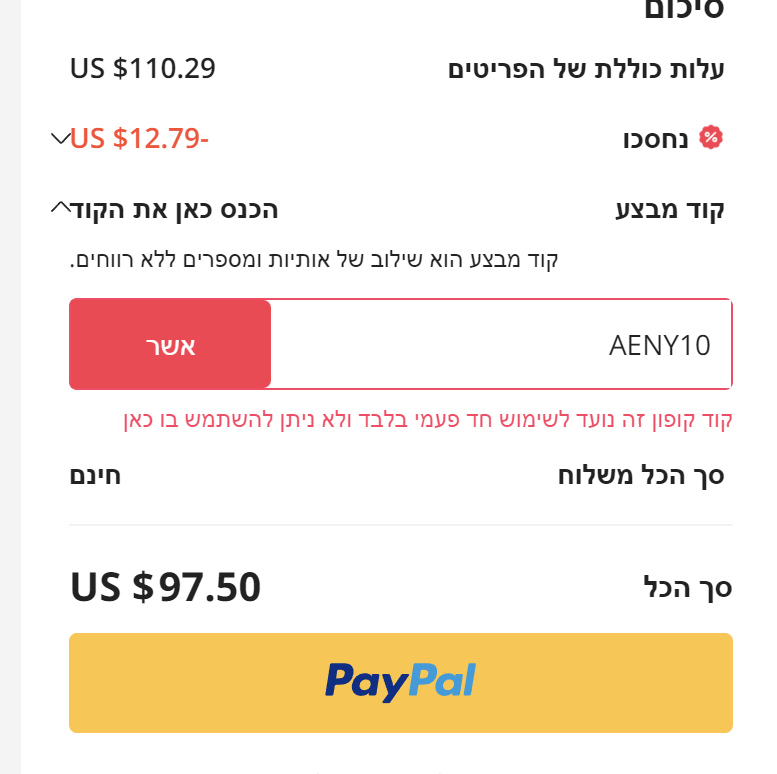Tap the promo code field with AENY10
Image resolution: width=777 pixels, height=774 pixels.
tap(500, 345)
